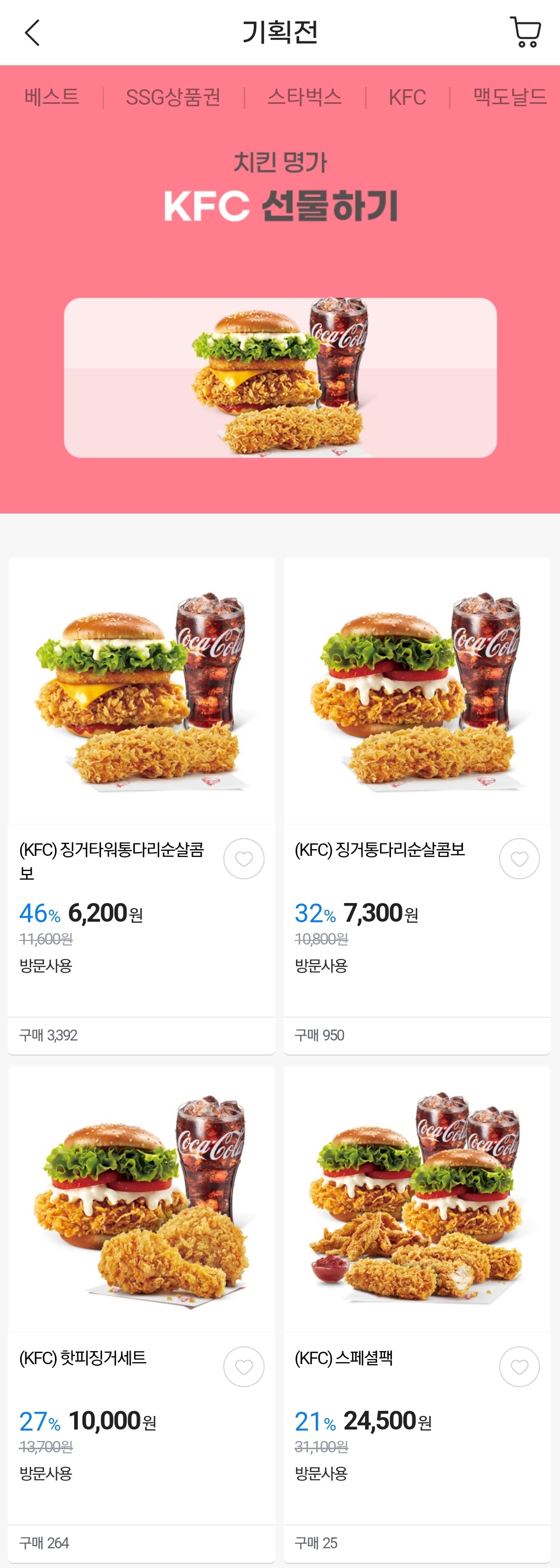This screenshot has width=560, height=1568.
Task: Tap the KFC 선물하기 promotional banner
Action: click(280, 204)
